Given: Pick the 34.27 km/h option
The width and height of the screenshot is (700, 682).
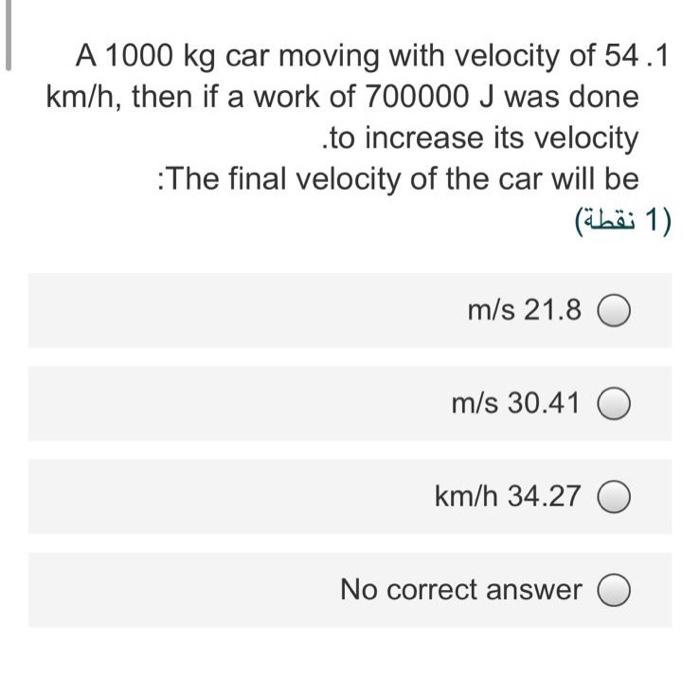Looking at the screenshot, I should point(612,497).
